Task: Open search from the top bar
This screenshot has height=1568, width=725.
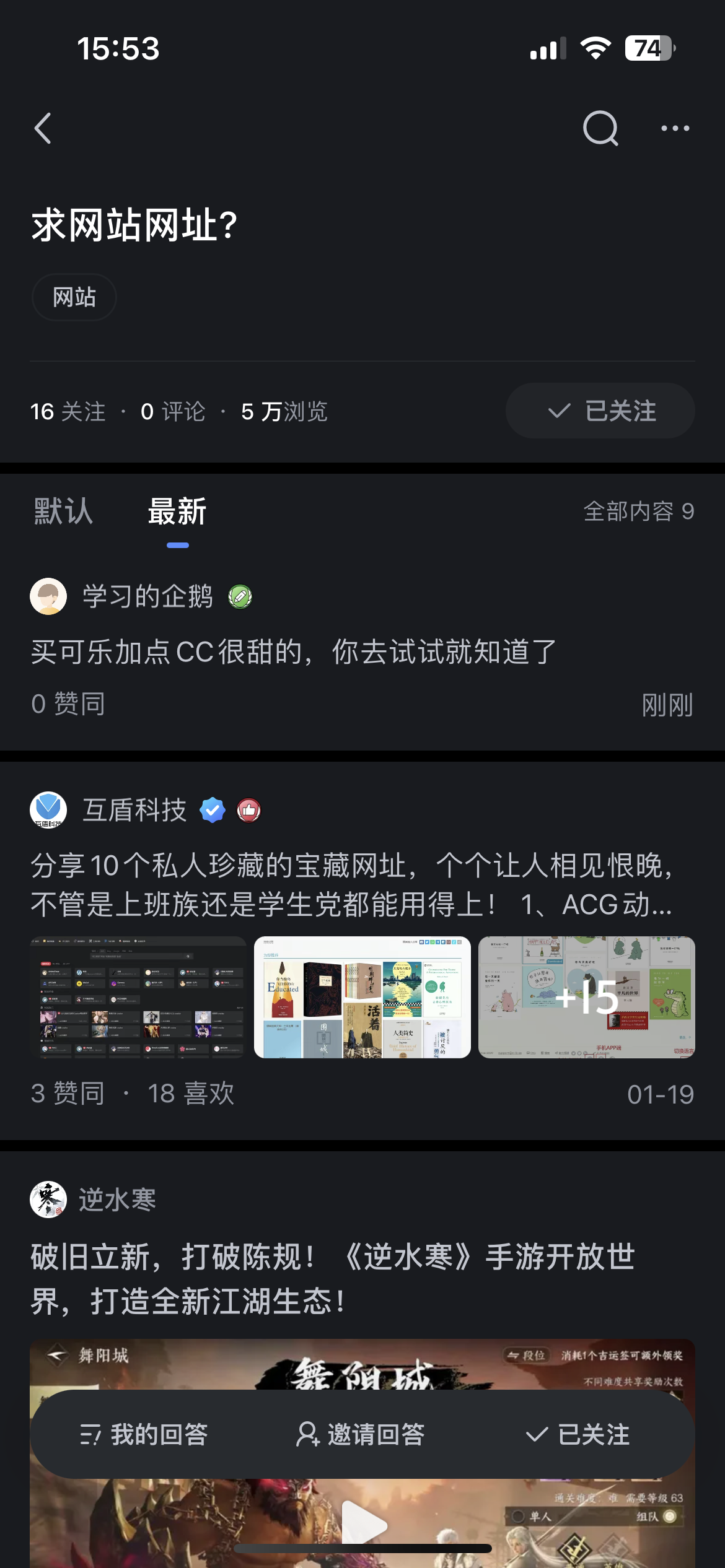Action: [599, 128]
